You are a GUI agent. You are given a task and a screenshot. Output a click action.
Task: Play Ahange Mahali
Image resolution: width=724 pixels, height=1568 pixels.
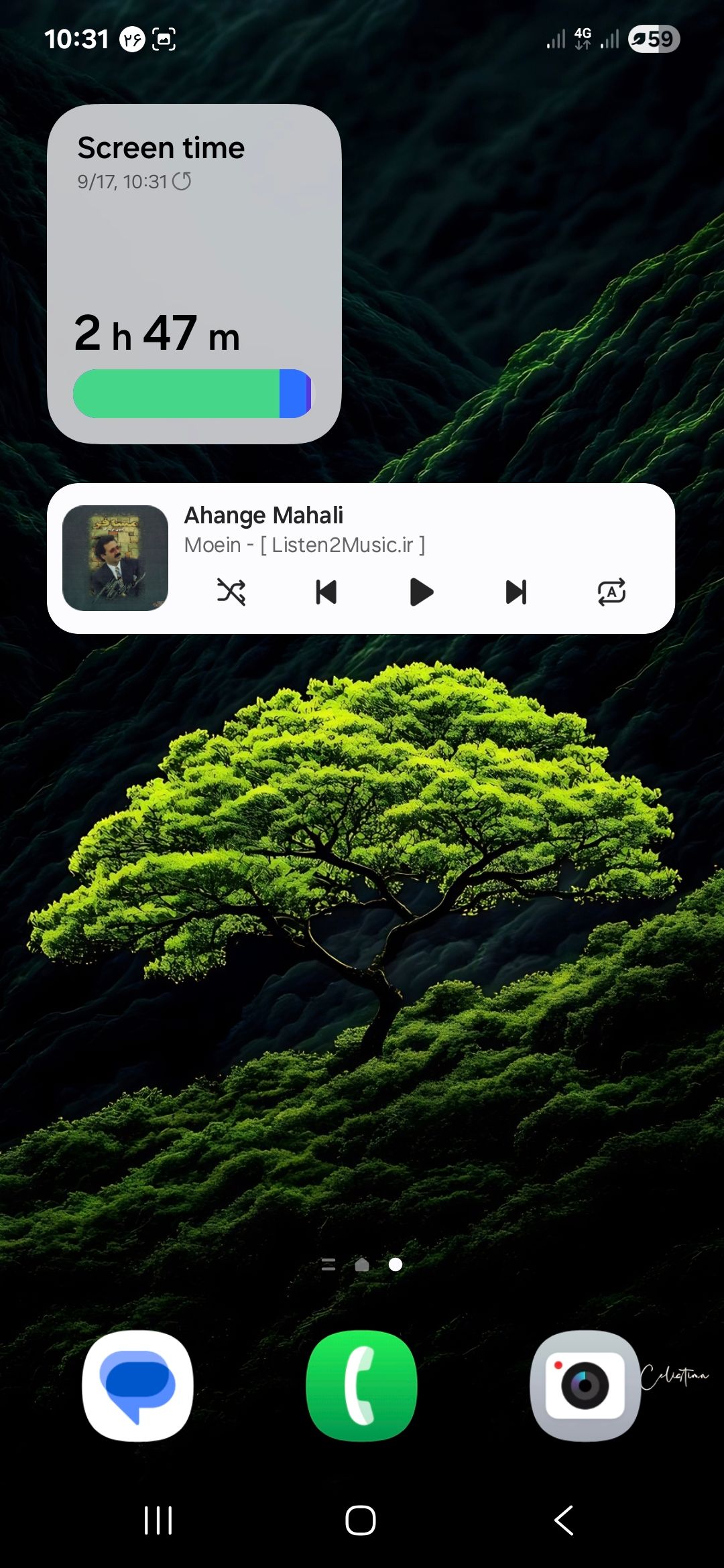pyautogui.click(x=421, y=592)
